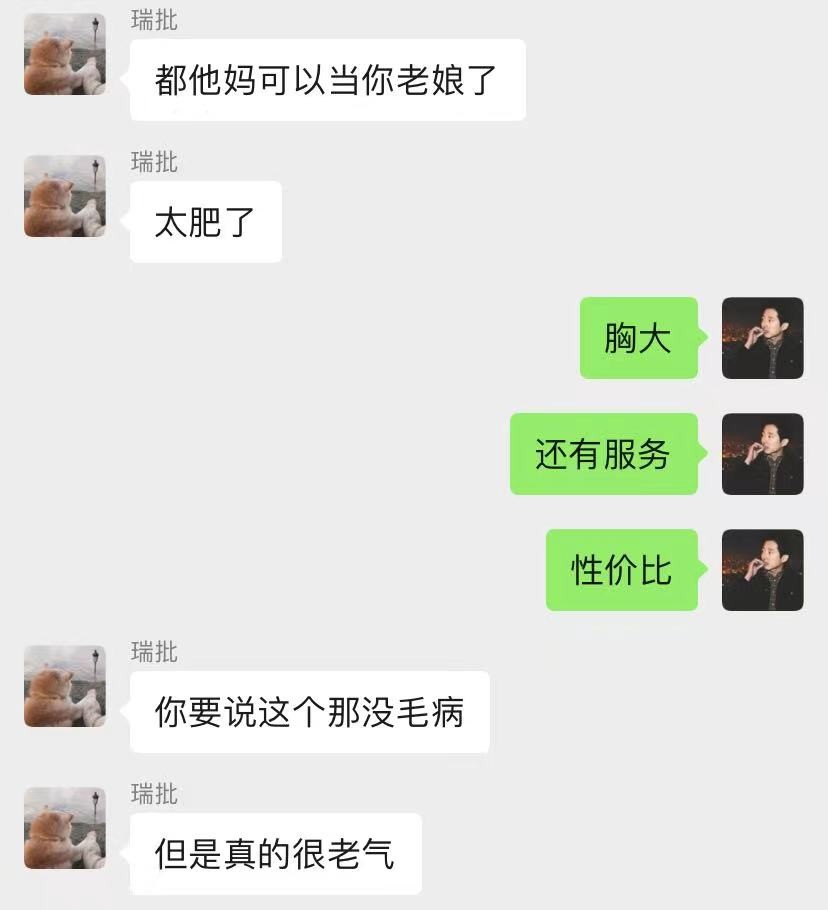
Task: View profile from avatar beside 性价比
Action: pos(762,570)
